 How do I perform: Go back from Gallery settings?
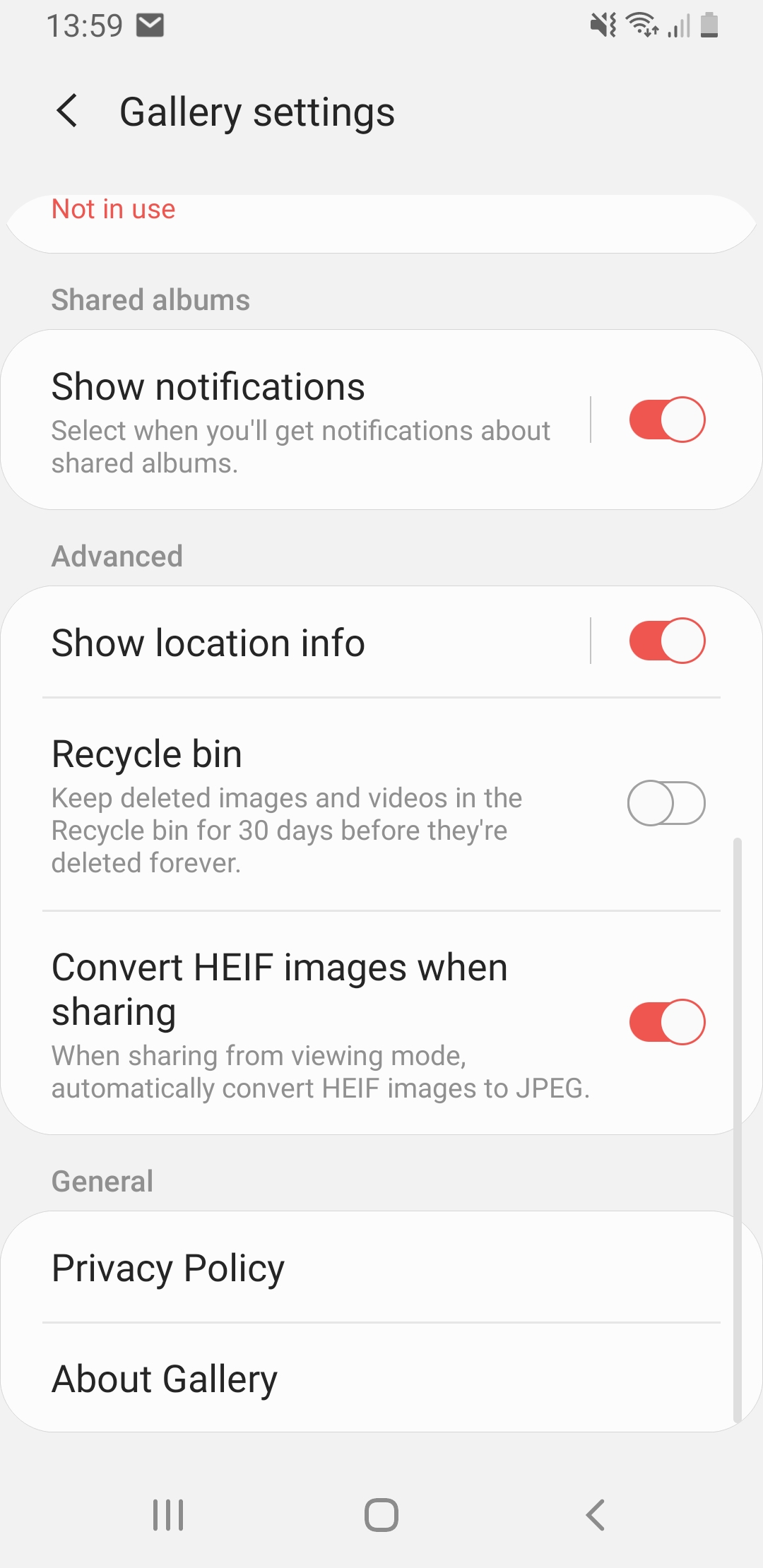click(67, 112)
